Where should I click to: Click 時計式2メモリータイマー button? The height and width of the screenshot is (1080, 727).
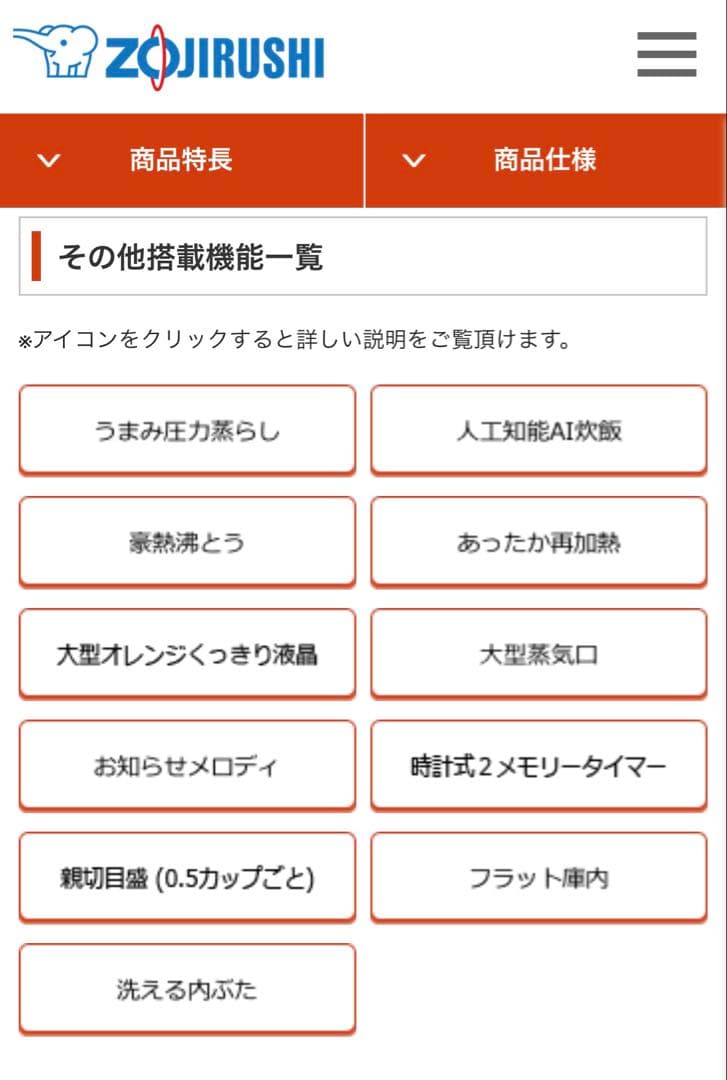(539, 765)
